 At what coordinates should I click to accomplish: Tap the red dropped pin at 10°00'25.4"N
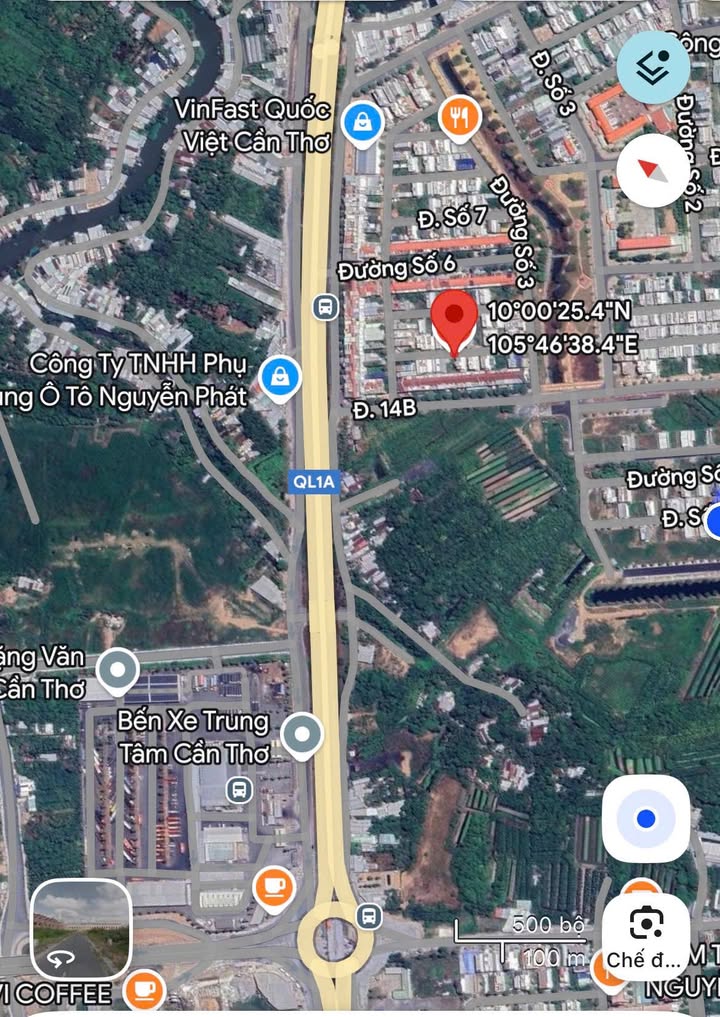(454, 320)
